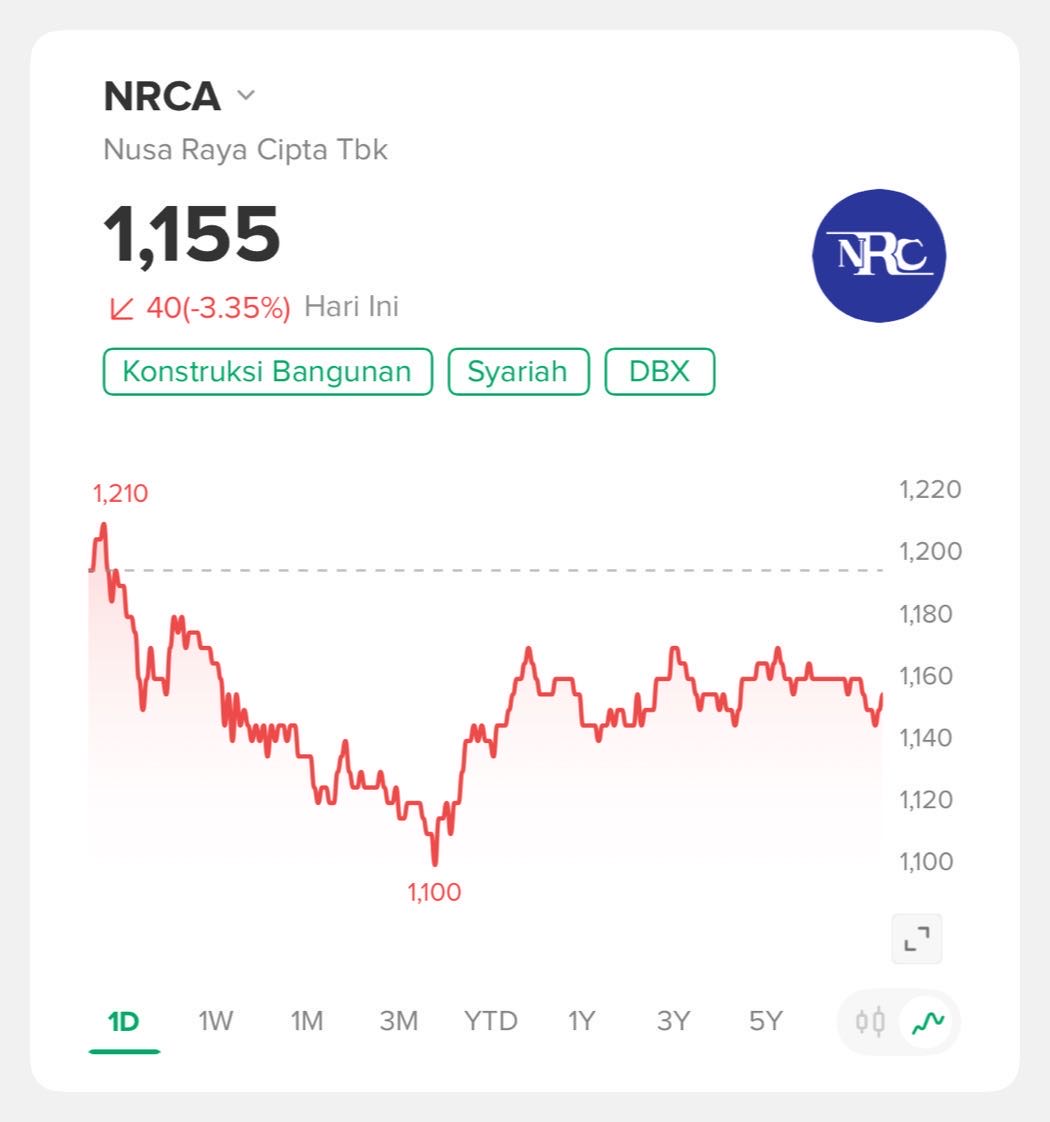
Task: Switch to the 1W chart range
Action: [215, 1021]
